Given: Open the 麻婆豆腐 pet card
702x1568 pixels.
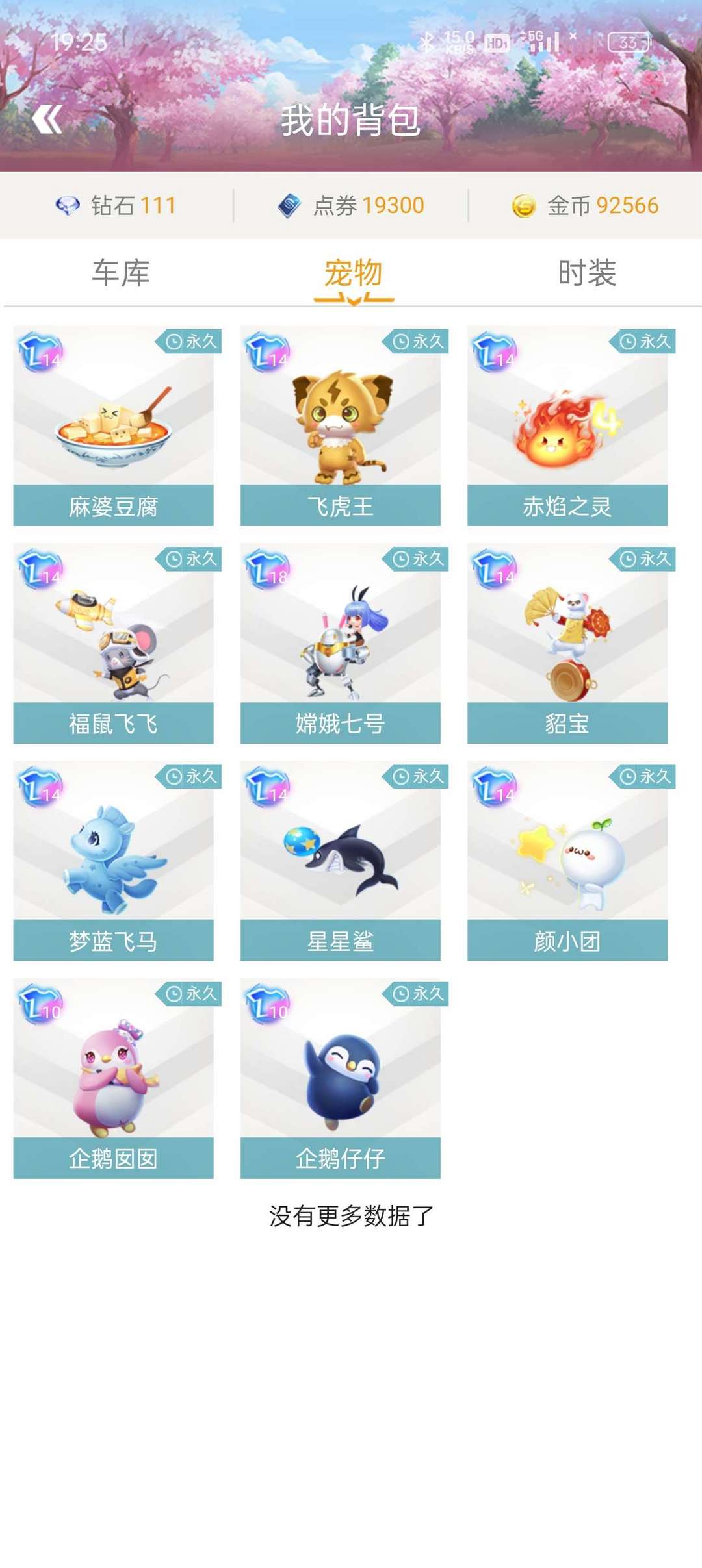Looking at the screenshot, I should click(114, 426).
